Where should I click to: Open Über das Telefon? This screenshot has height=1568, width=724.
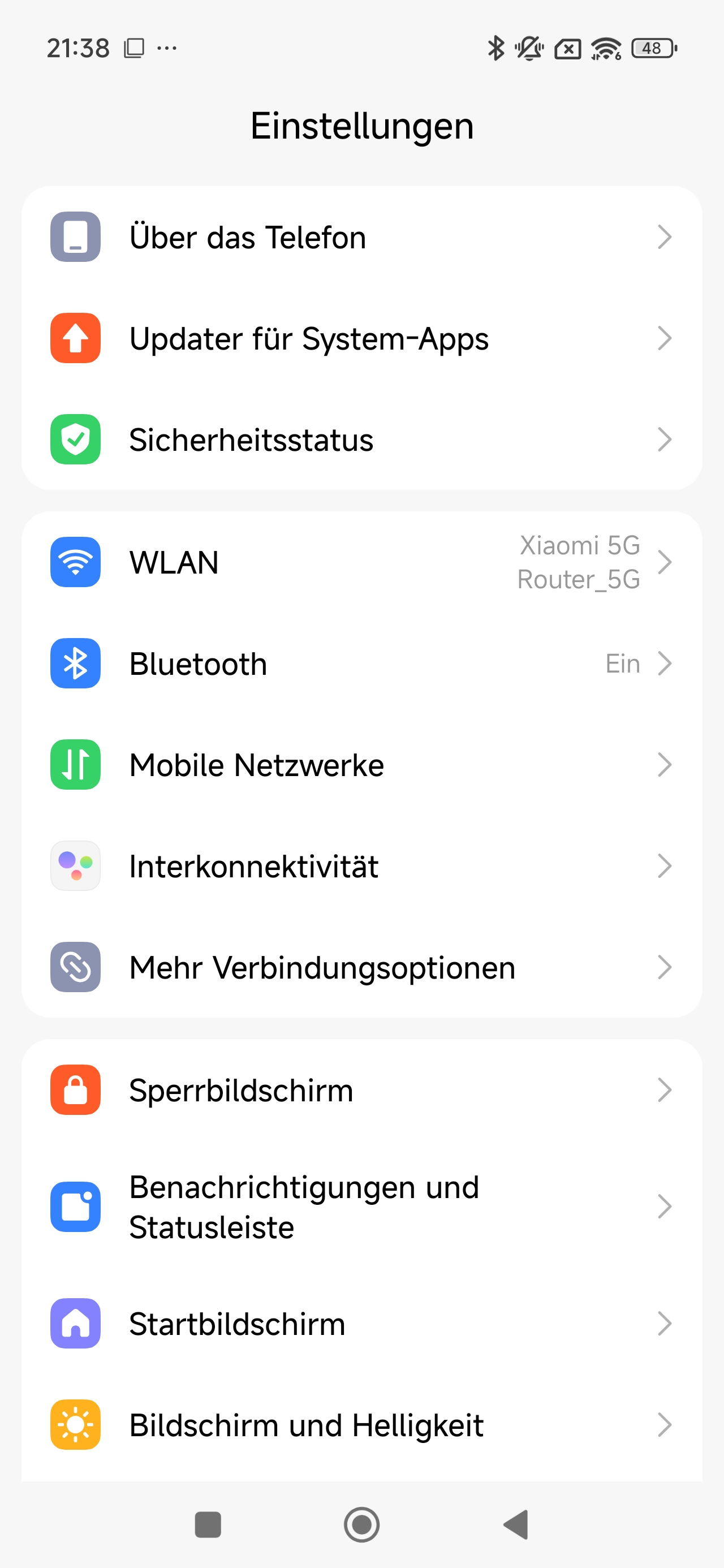point(361,237)
